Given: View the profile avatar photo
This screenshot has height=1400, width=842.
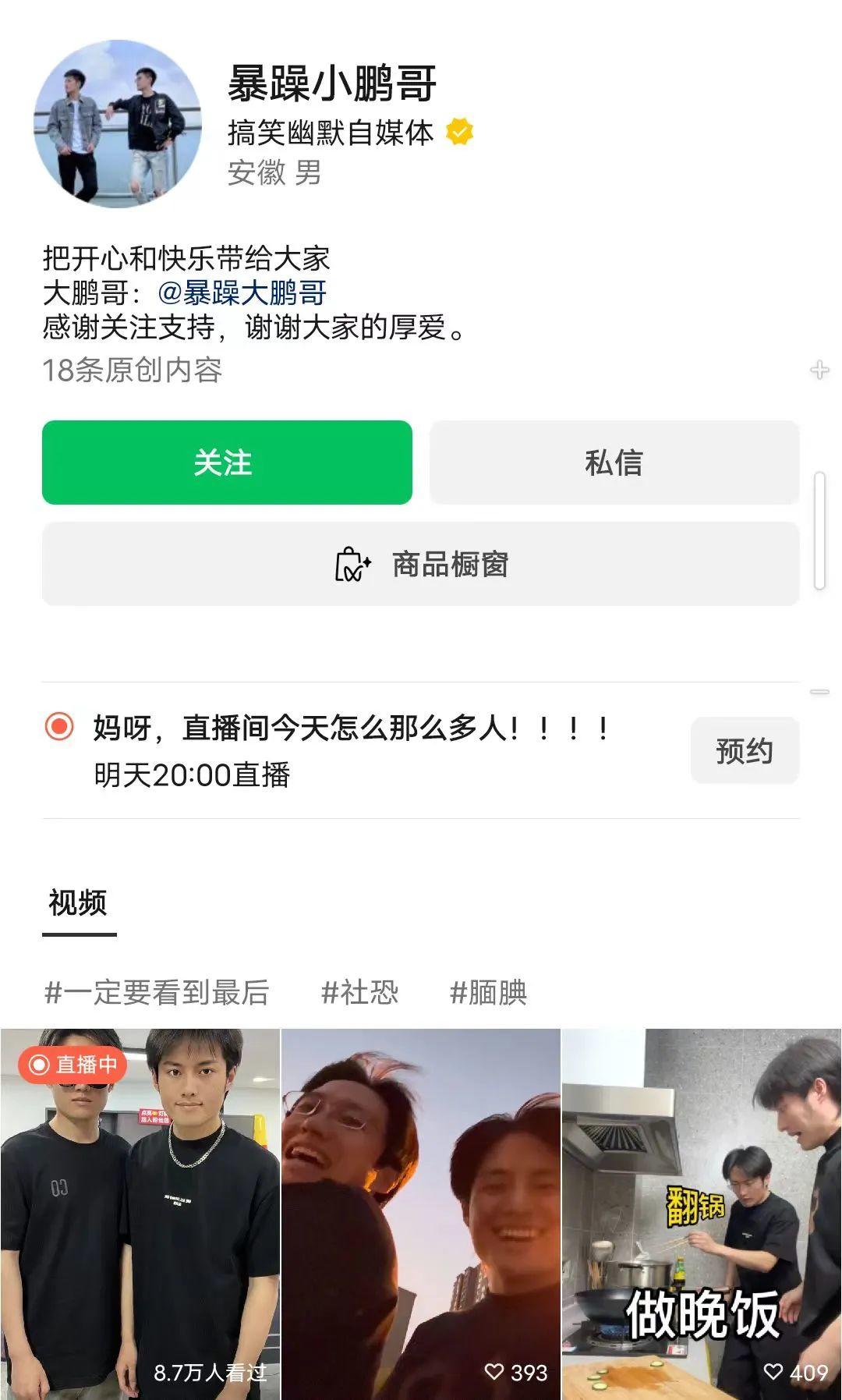Looking at the screenshot, I should 118,124.
